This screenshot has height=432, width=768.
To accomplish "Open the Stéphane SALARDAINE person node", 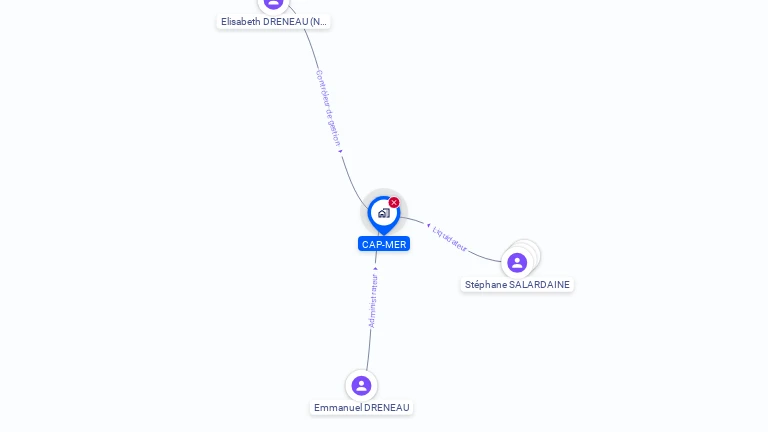I will [x=517, y=263].
